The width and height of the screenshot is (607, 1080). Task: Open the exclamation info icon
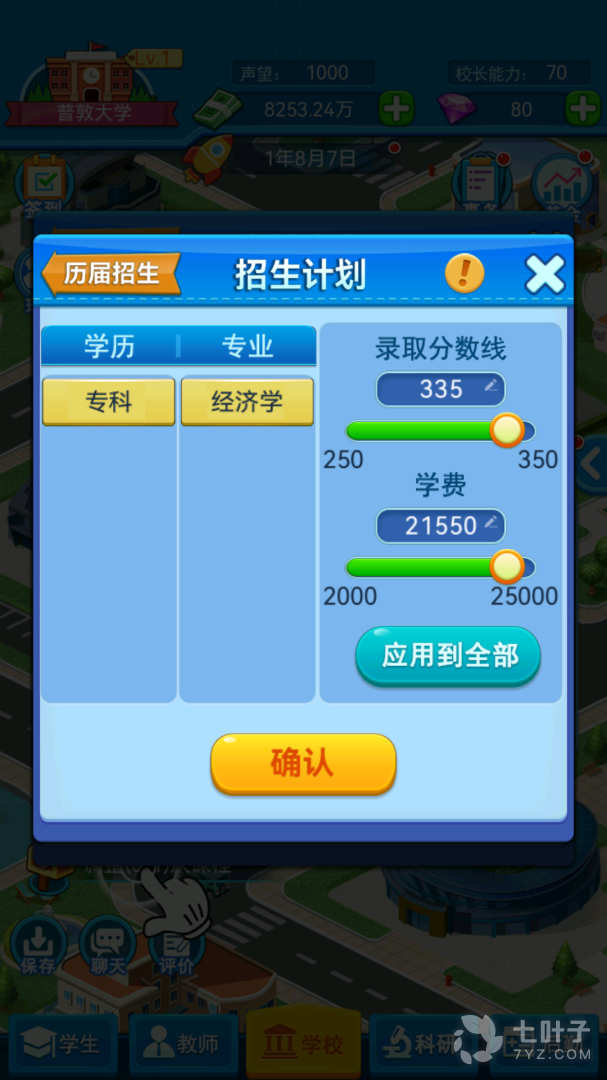coord(465,273)
